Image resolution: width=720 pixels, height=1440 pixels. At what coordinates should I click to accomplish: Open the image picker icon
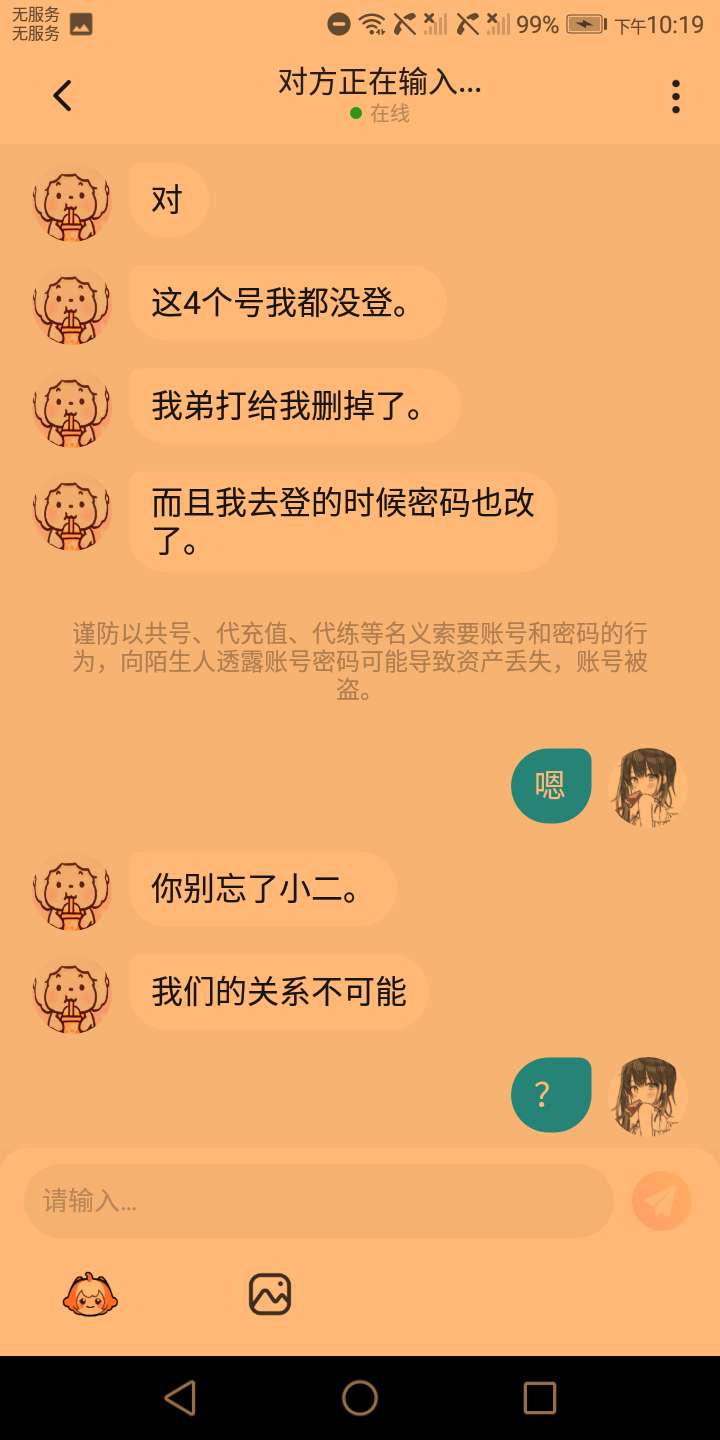(269, 1295)
